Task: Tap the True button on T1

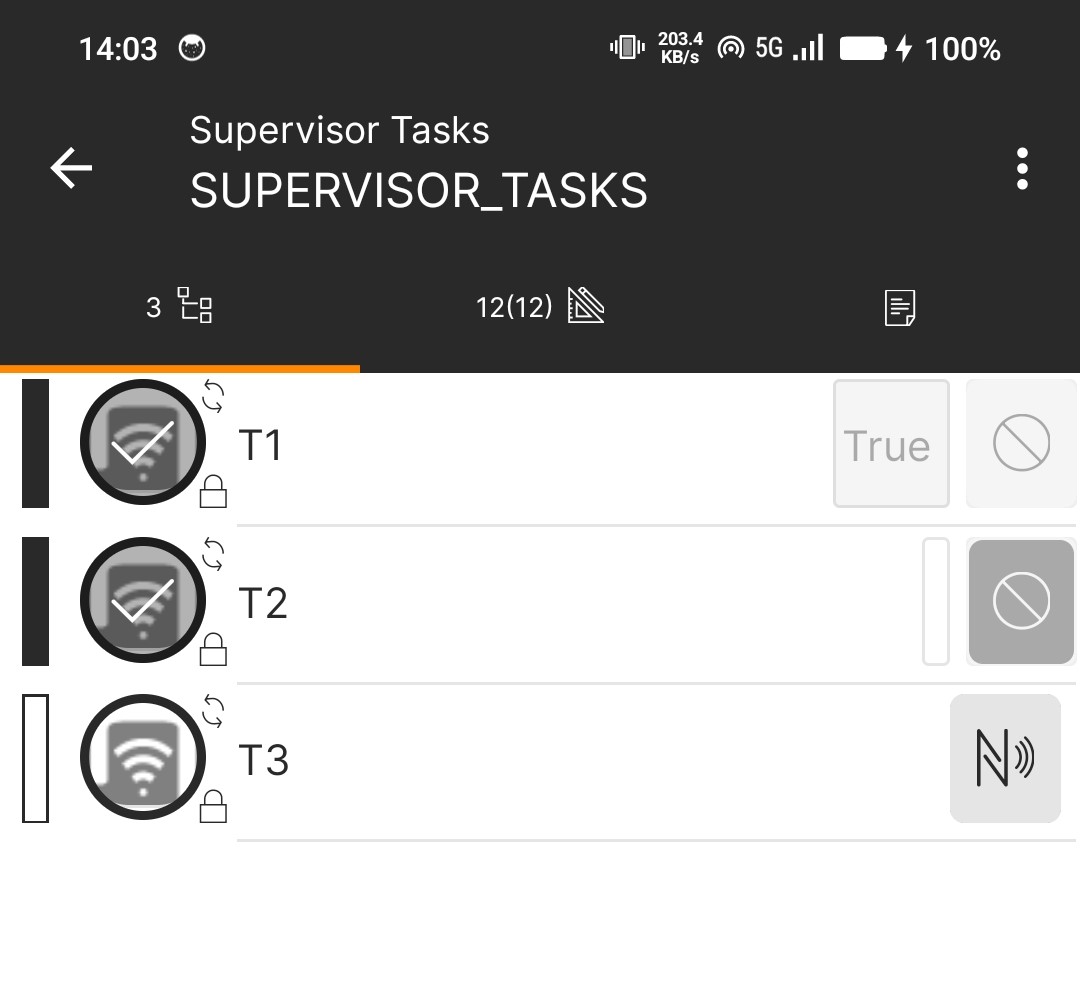Action: 890,444
